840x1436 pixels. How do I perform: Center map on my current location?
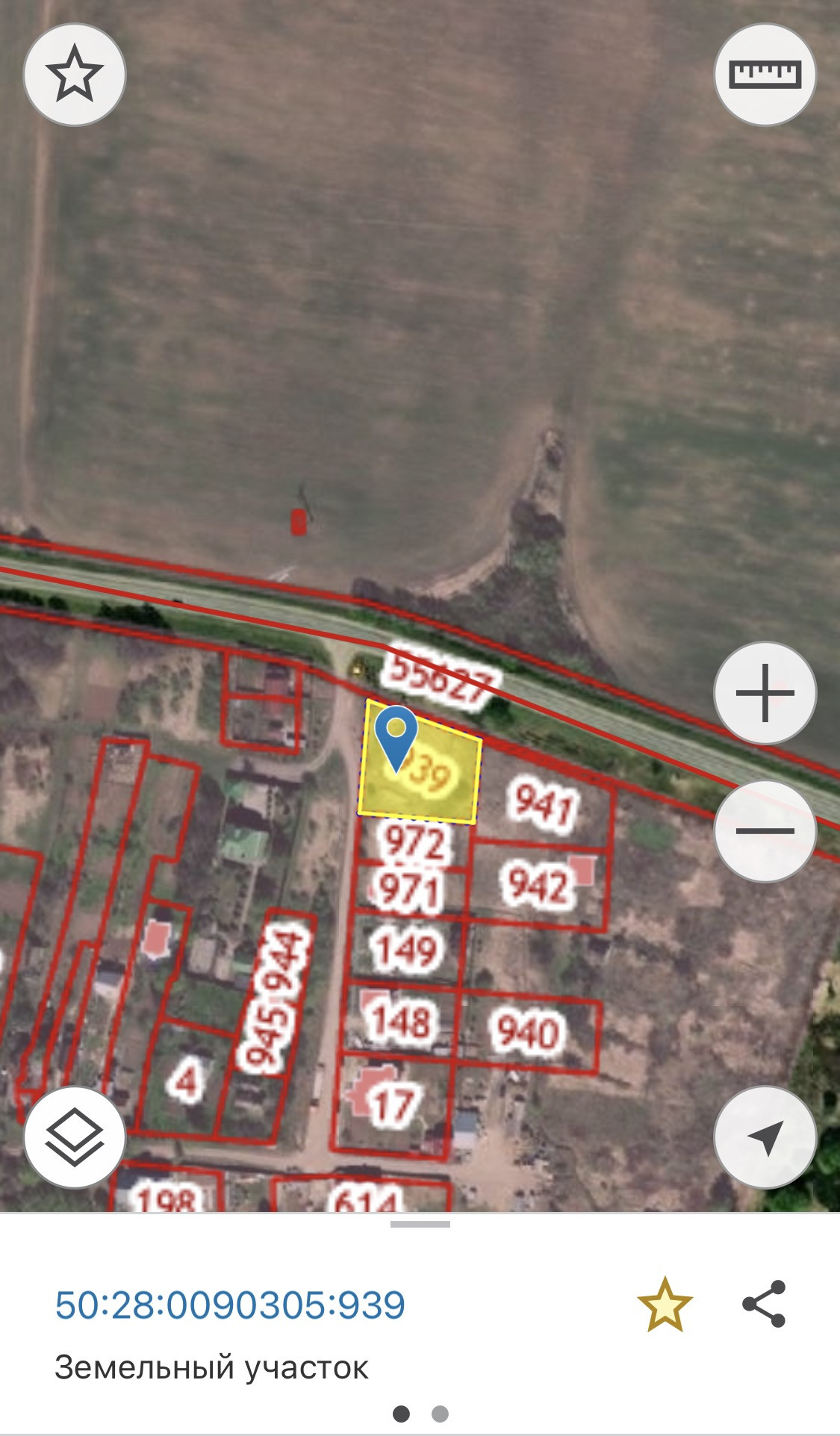point(765,1137)
